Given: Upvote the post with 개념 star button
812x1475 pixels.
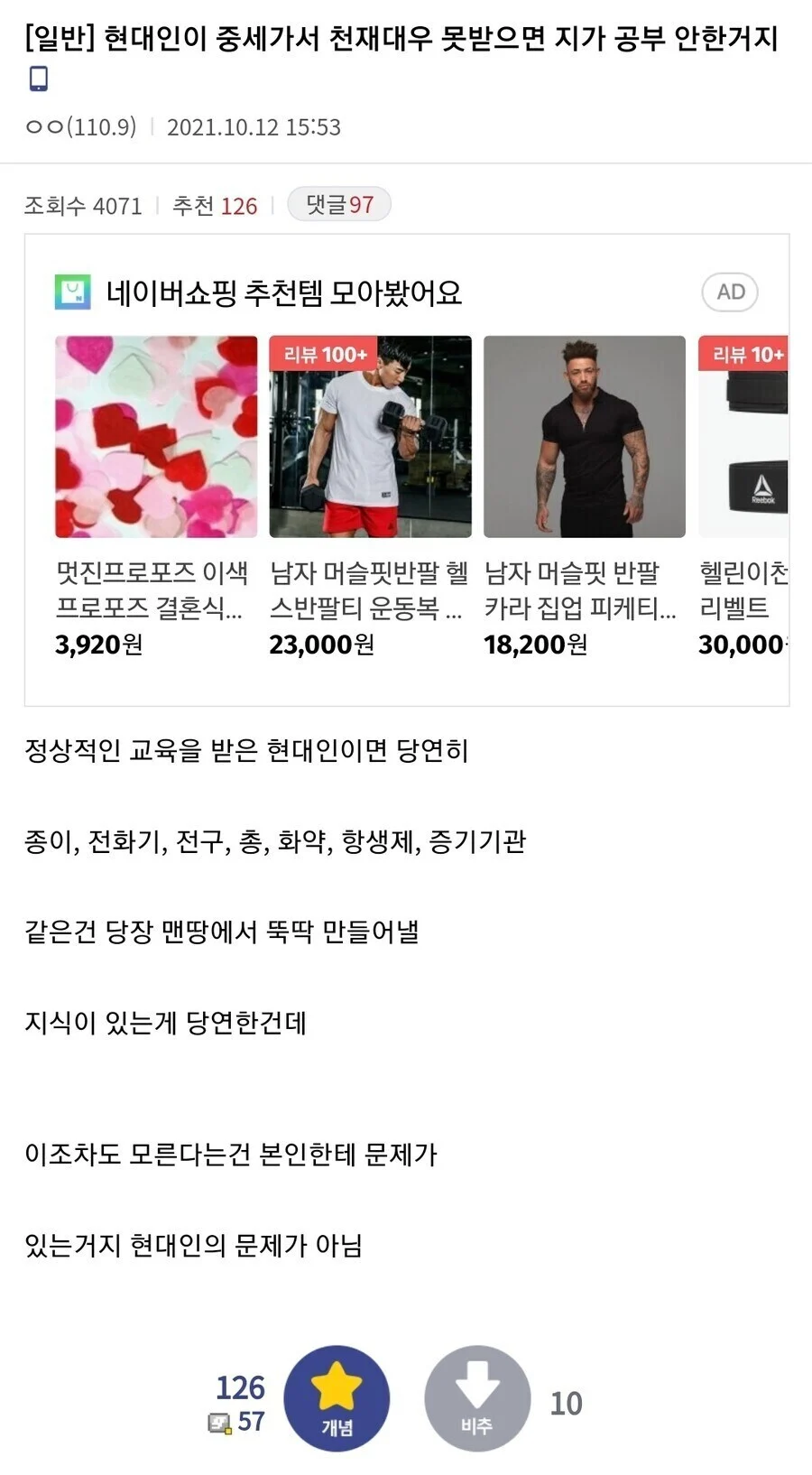Looking at the screenshot, I should [337, 1398].
